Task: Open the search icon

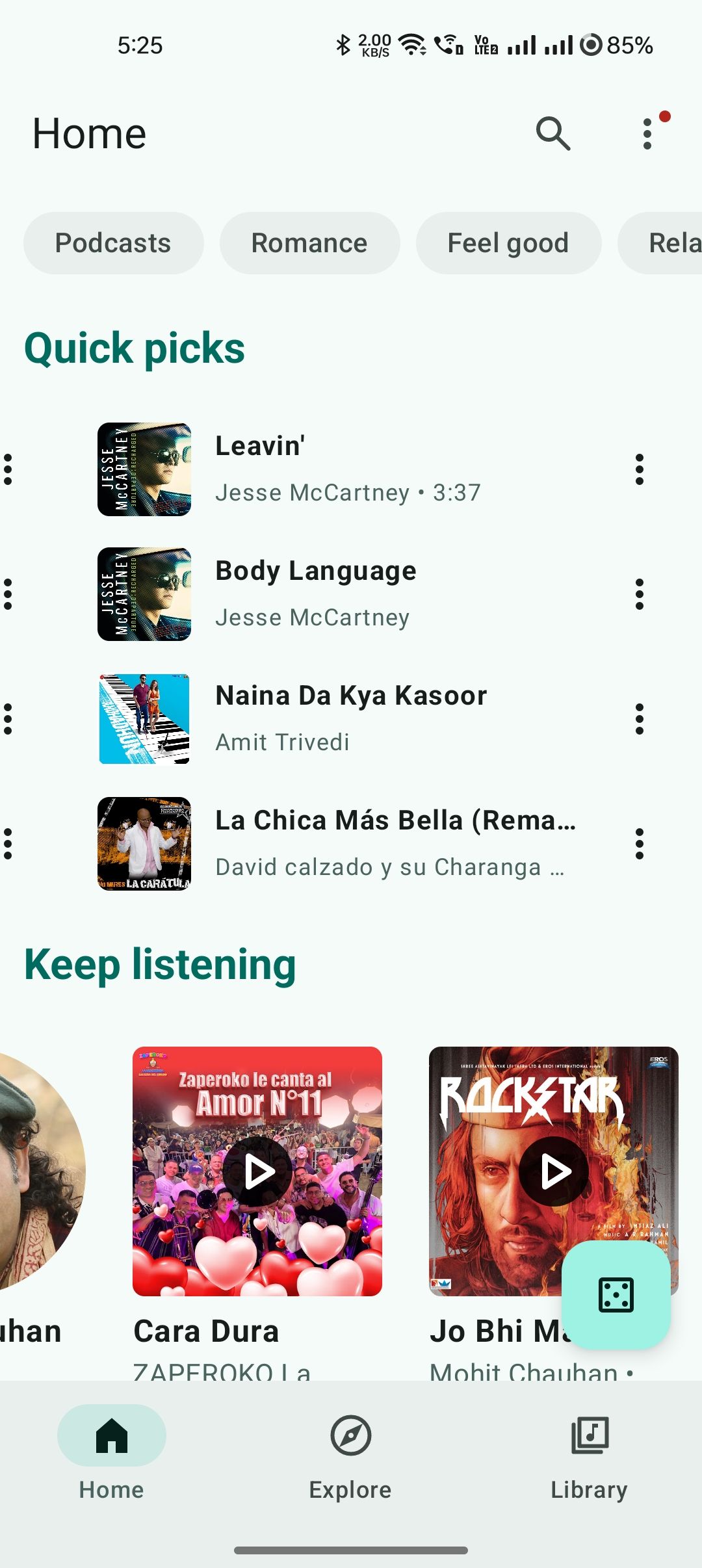Action: coord(552,134)
